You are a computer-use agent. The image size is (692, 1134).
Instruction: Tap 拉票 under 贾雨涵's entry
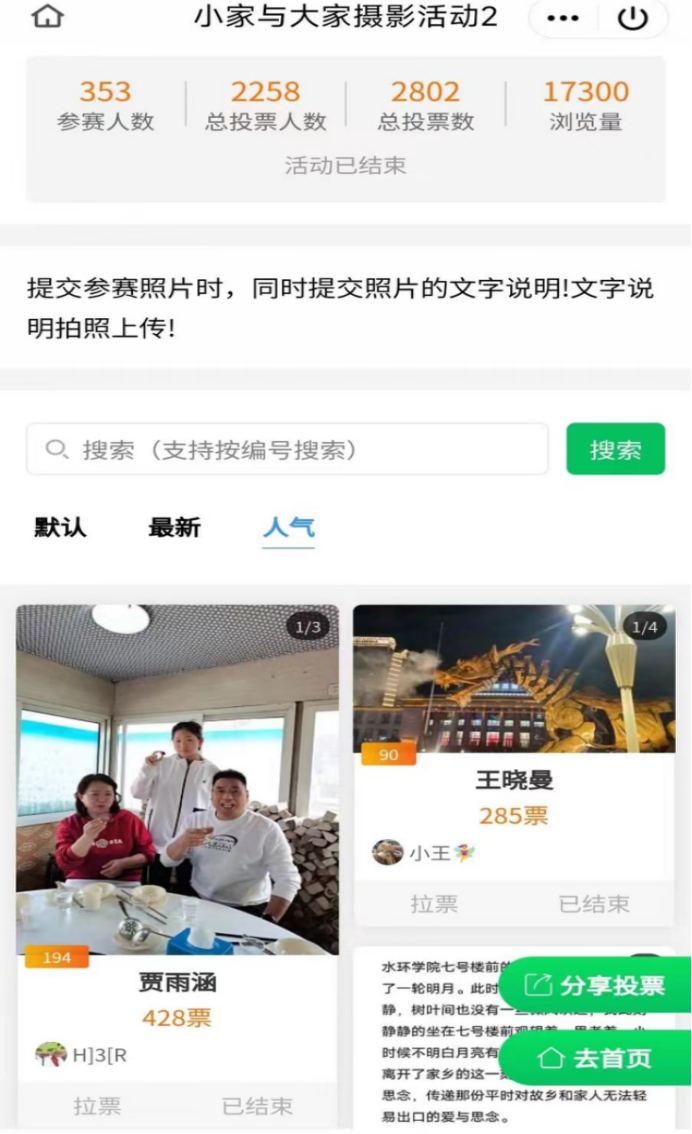pos(97,1106)
